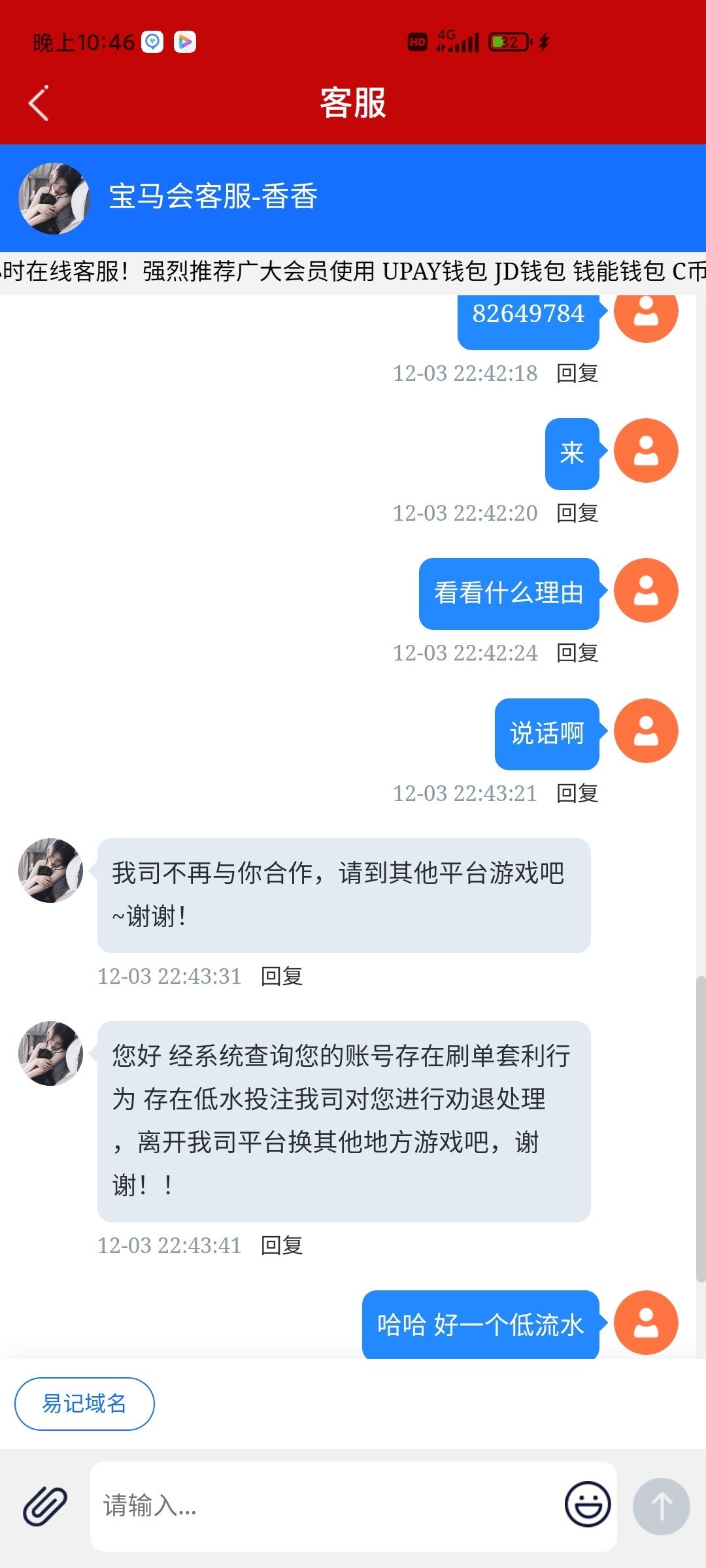The height and width of the screenshot is (1568, 706).
Task: Tap the orange avatar beside 哈哈 好一个低流水
Action: click(646, 1325)
